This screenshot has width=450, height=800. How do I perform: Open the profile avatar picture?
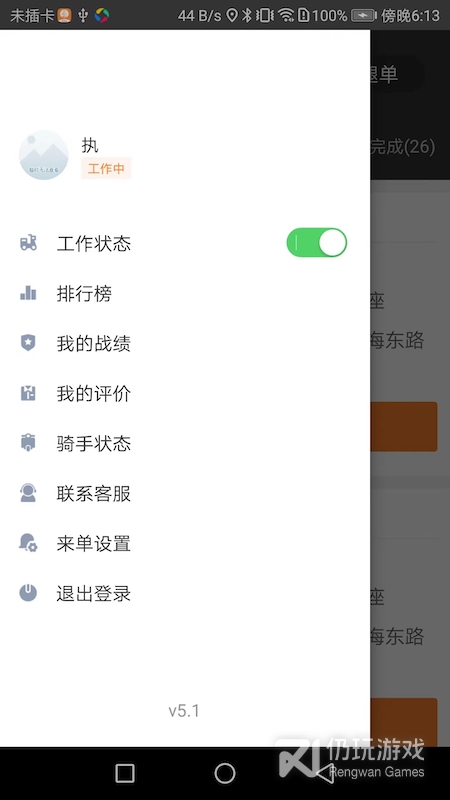coord(43,155)
